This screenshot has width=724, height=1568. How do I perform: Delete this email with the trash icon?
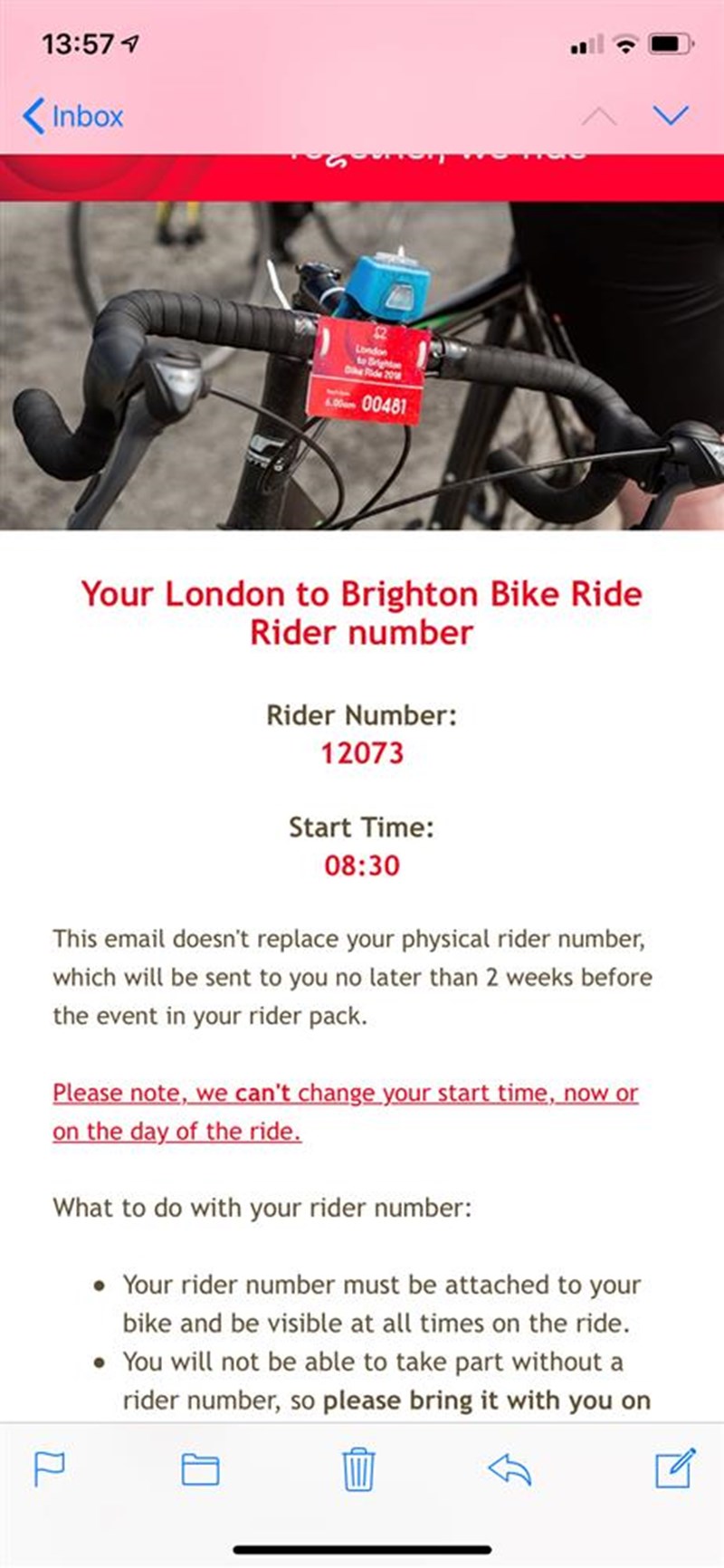coord(358,1468)
